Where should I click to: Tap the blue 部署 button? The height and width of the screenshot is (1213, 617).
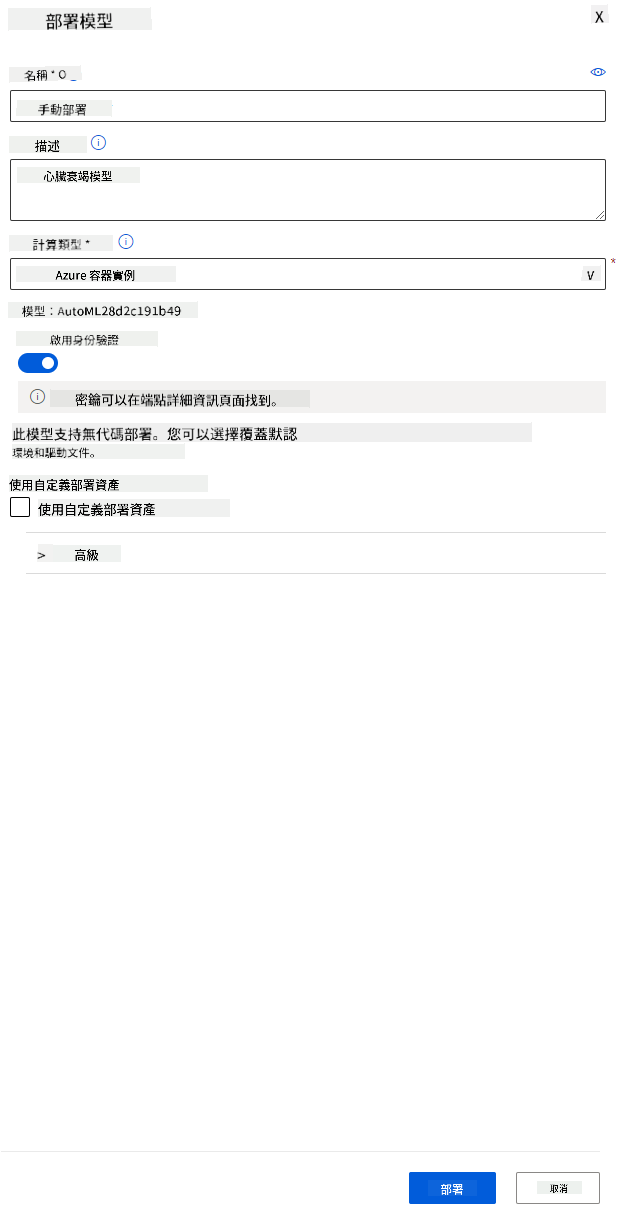[x=452, y=1188]
